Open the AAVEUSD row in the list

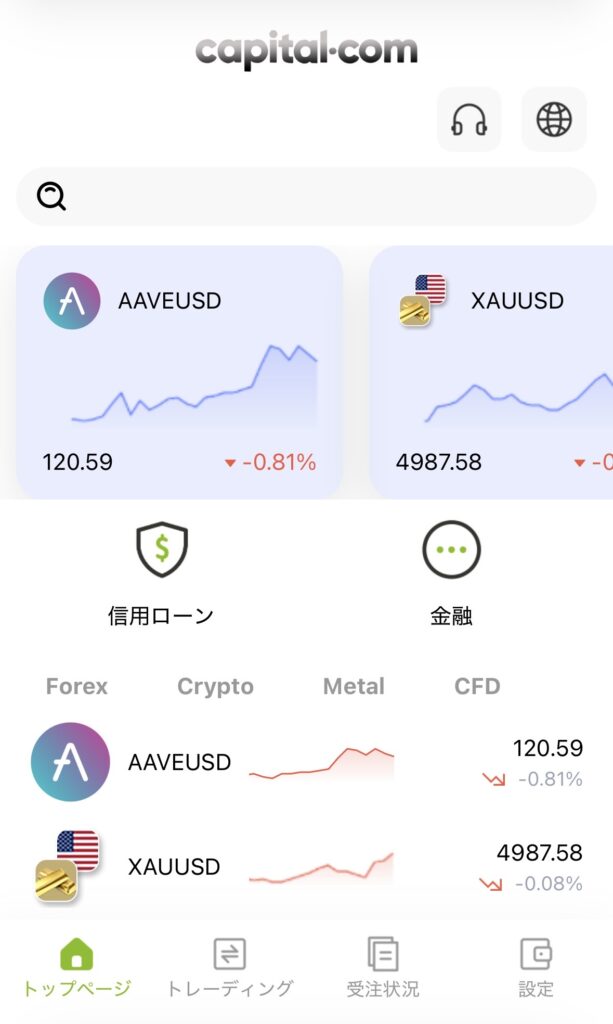click(x=306, y=763)
